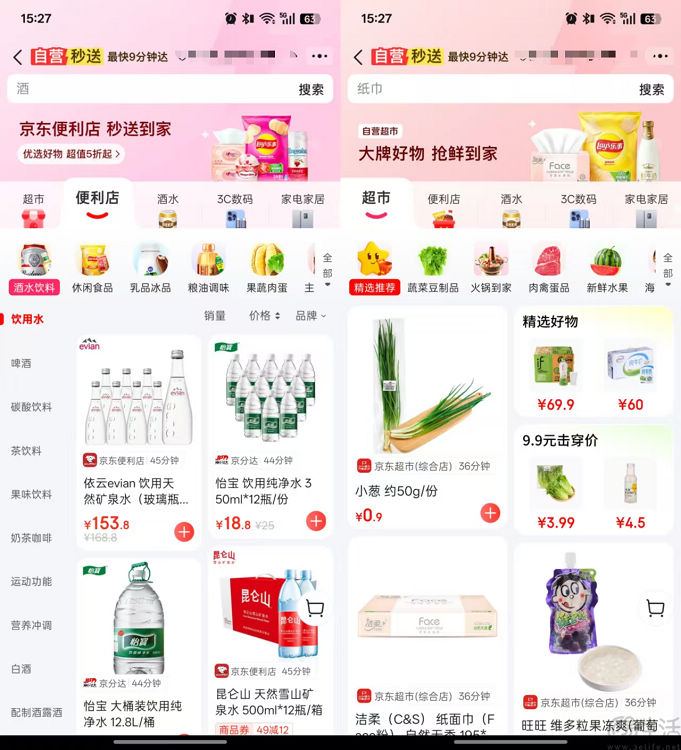Add 小葱 约50g to cart

[x=490, y=513]
